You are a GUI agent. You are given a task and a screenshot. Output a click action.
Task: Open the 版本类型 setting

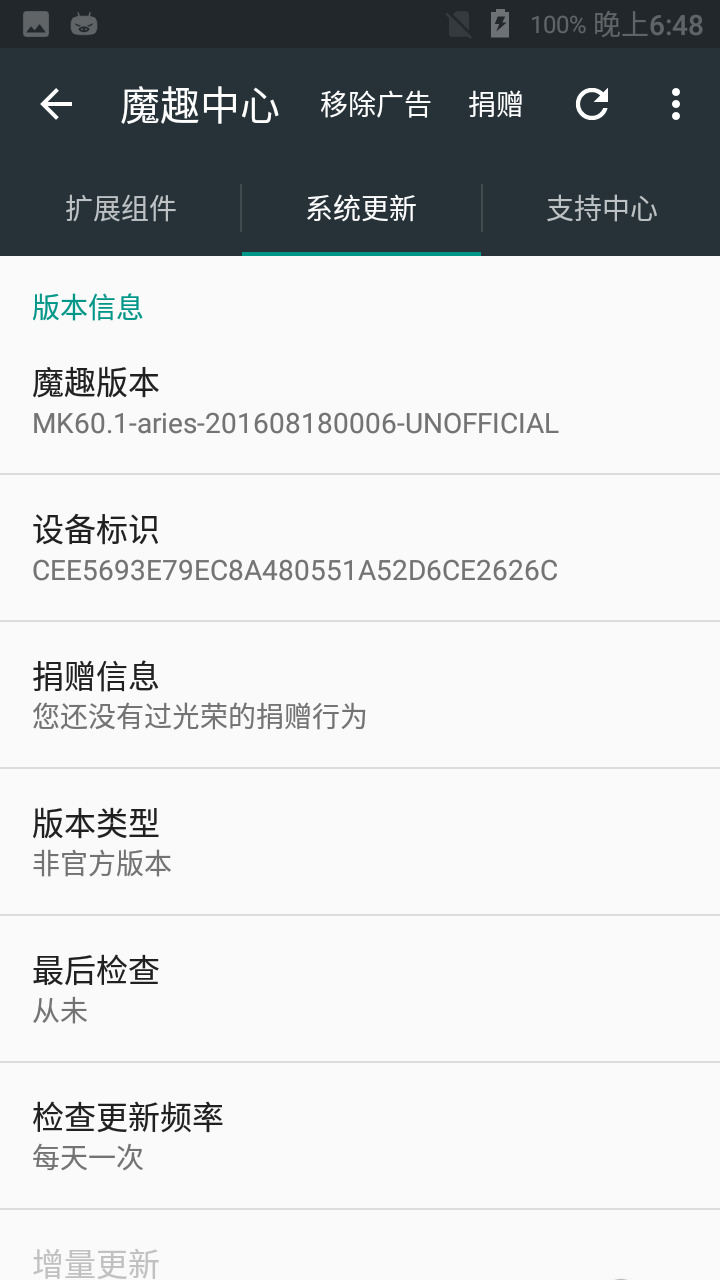click(x=360, y=842)
